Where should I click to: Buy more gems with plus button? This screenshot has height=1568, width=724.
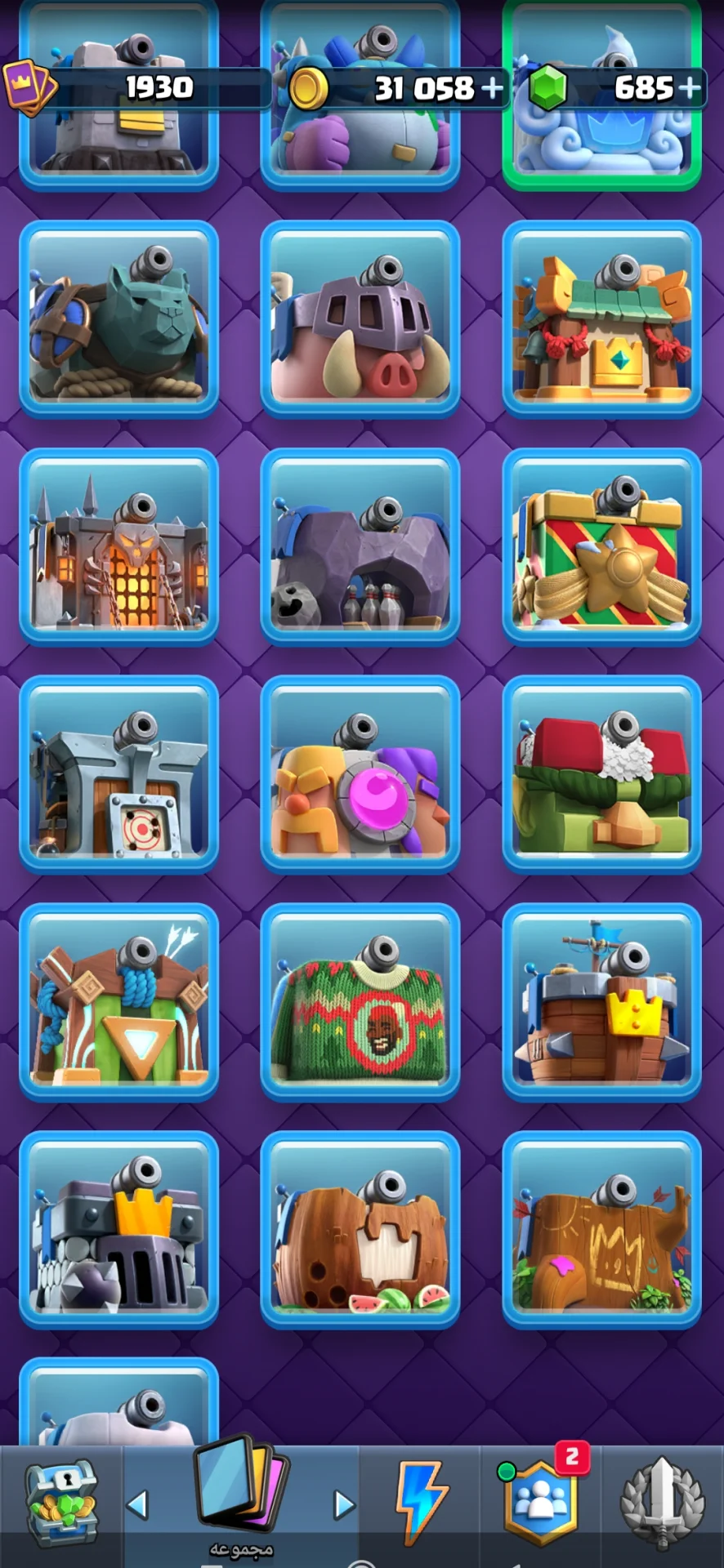pyautogui.click(x=689, y=87)
